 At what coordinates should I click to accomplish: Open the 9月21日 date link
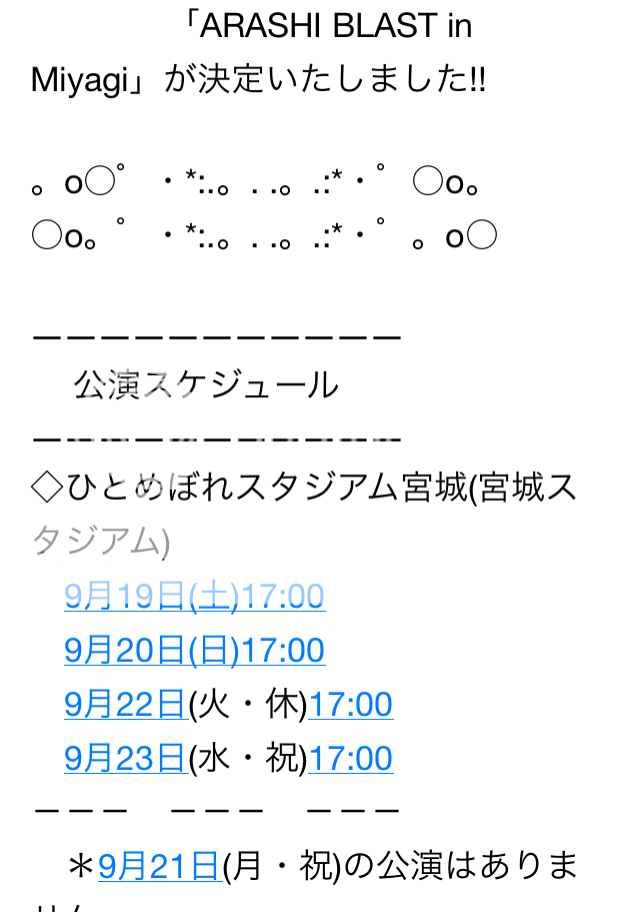point(159,865)
